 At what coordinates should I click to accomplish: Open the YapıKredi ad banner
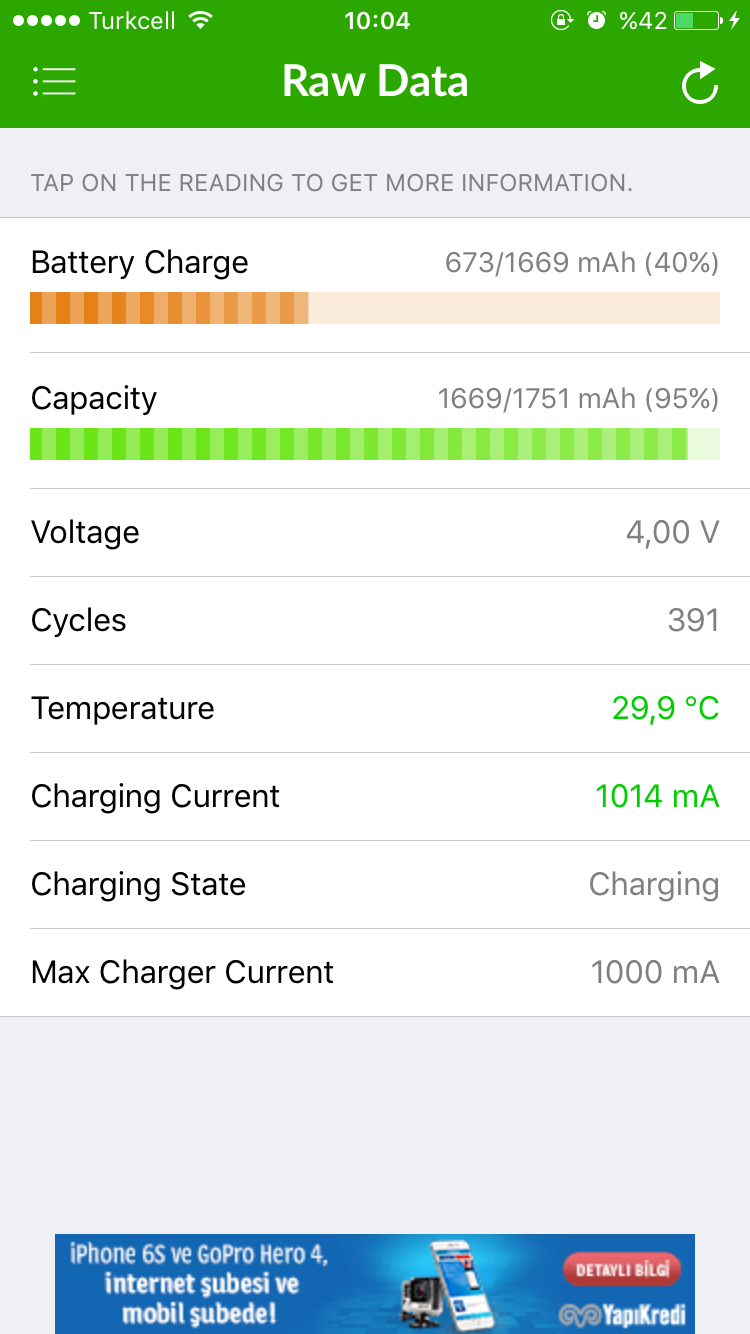coord(375,1284)
